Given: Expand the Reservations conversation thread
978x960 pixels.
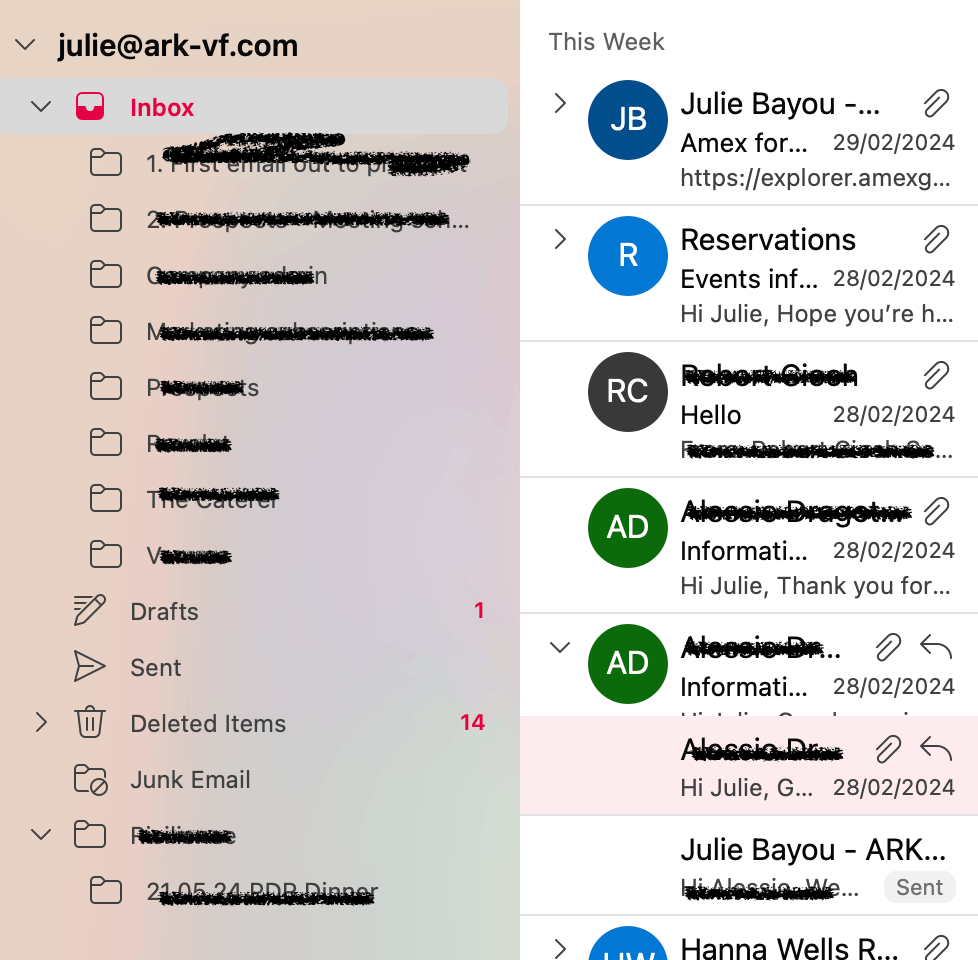Looking at the screenshot, I should click(560, 239).
